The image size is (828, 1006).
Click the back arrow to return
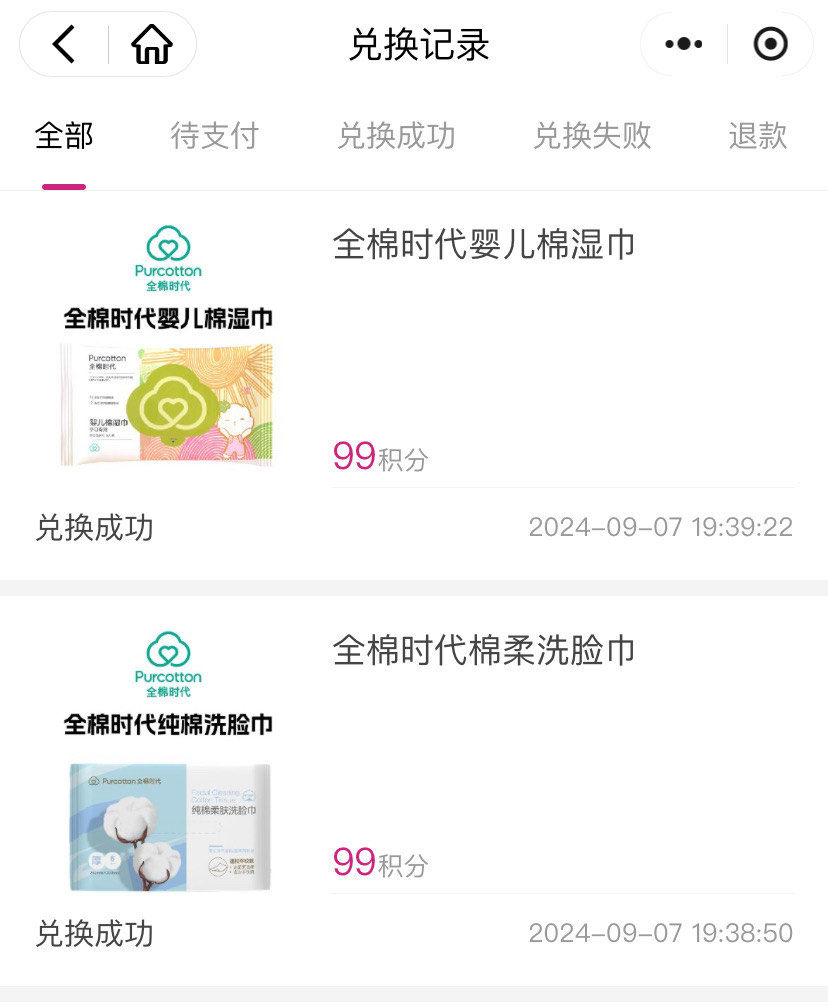tap(62, 44)
